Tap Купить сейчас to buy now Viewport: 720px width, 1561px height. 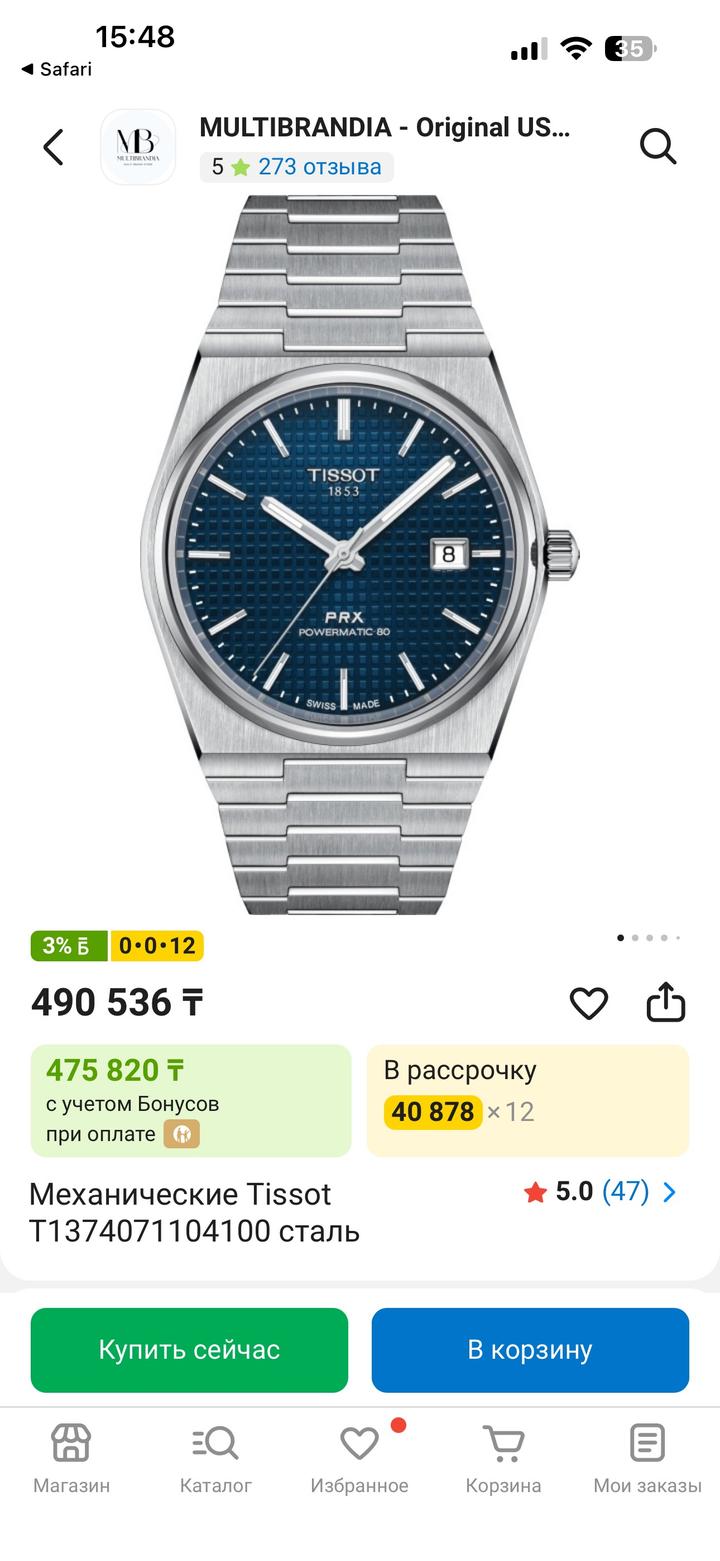(x=189, y=1350)
